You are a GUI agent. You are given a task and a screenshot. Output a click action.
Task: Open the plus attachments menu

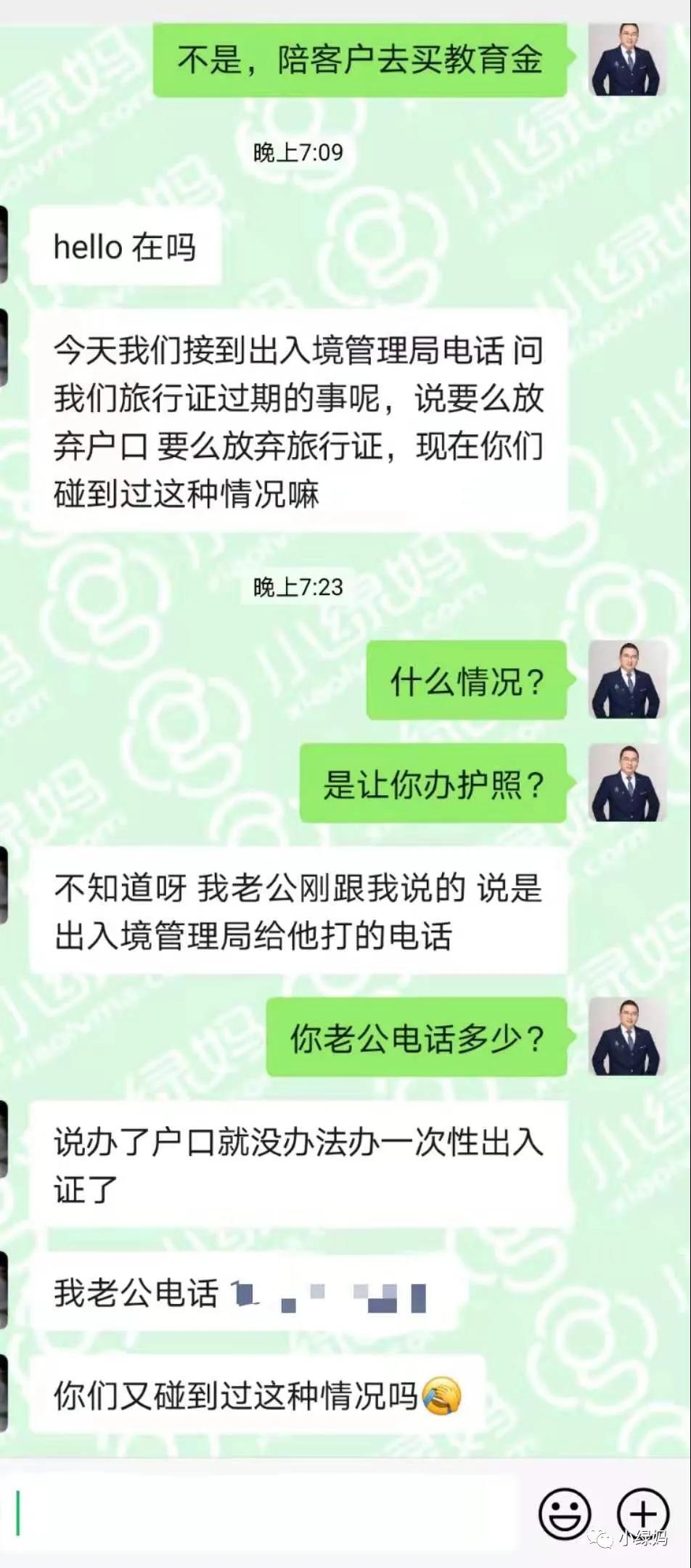tap(642, 1514)
